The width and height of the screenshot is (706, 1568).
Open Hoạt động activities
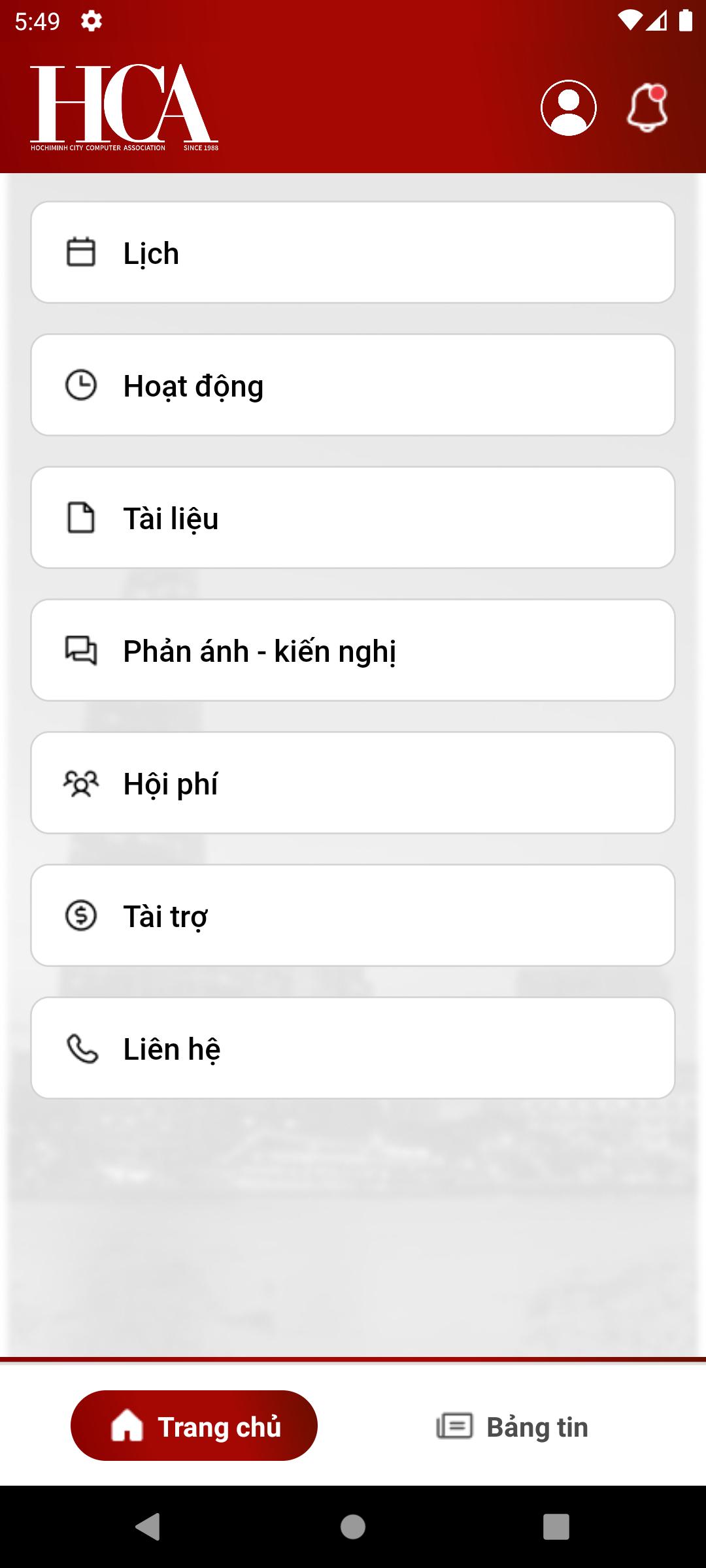353,385
